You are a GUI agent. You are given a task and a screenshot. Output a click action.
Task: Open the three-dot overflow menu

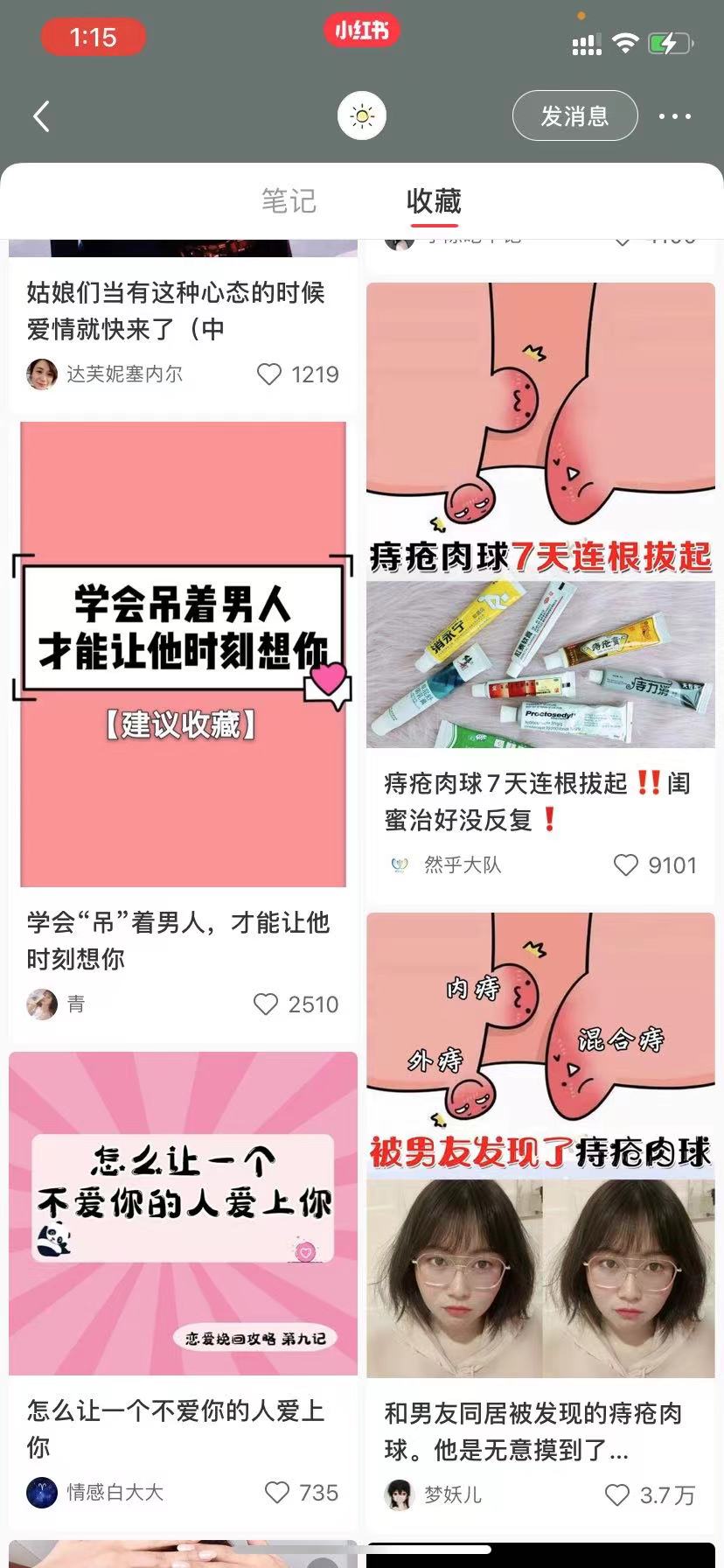(674, 116)
